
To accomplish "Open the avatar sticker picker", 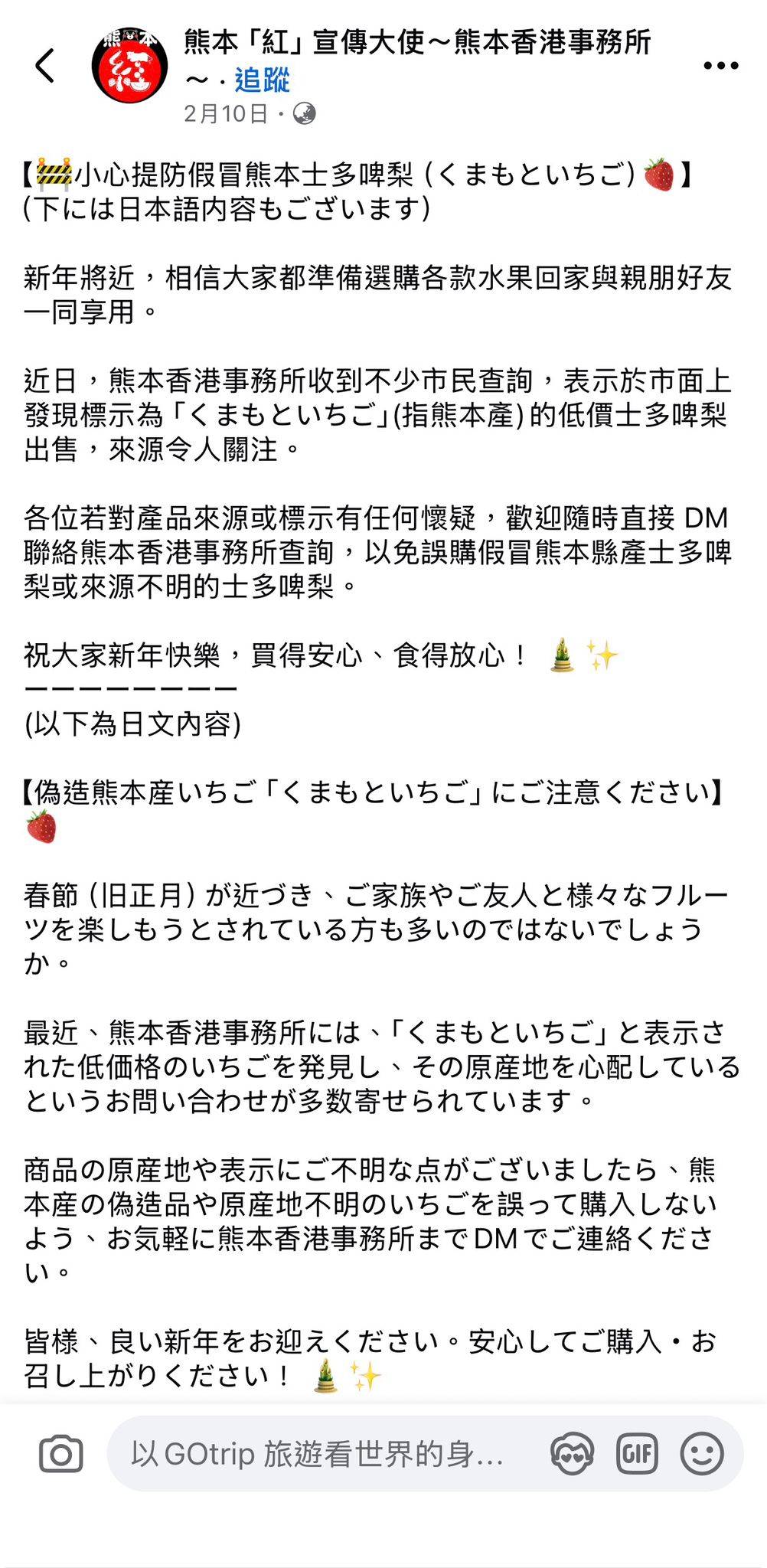I will click(572, 1453).
